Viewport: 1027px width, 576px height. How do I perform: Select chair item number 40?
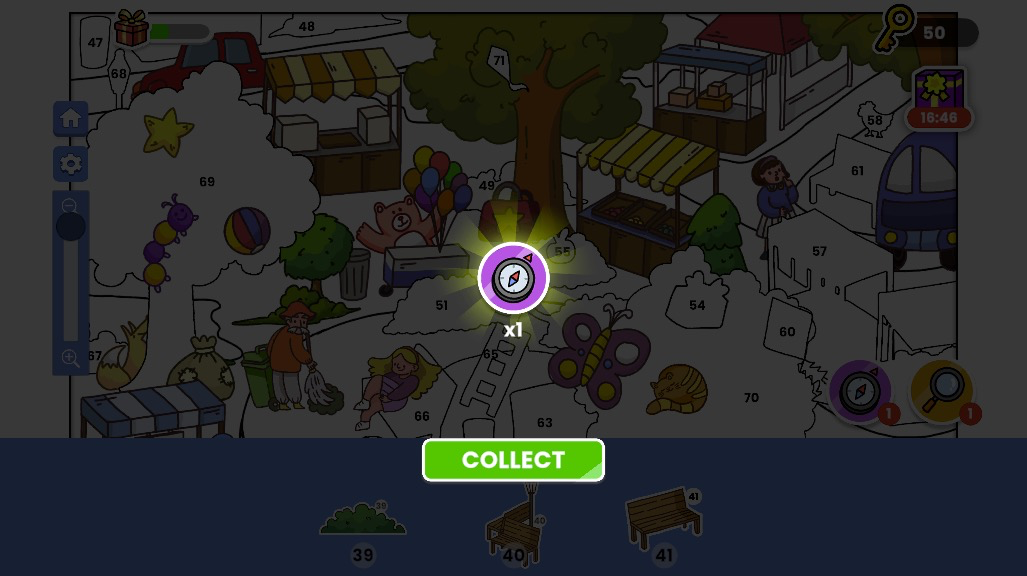click(514, 527)
